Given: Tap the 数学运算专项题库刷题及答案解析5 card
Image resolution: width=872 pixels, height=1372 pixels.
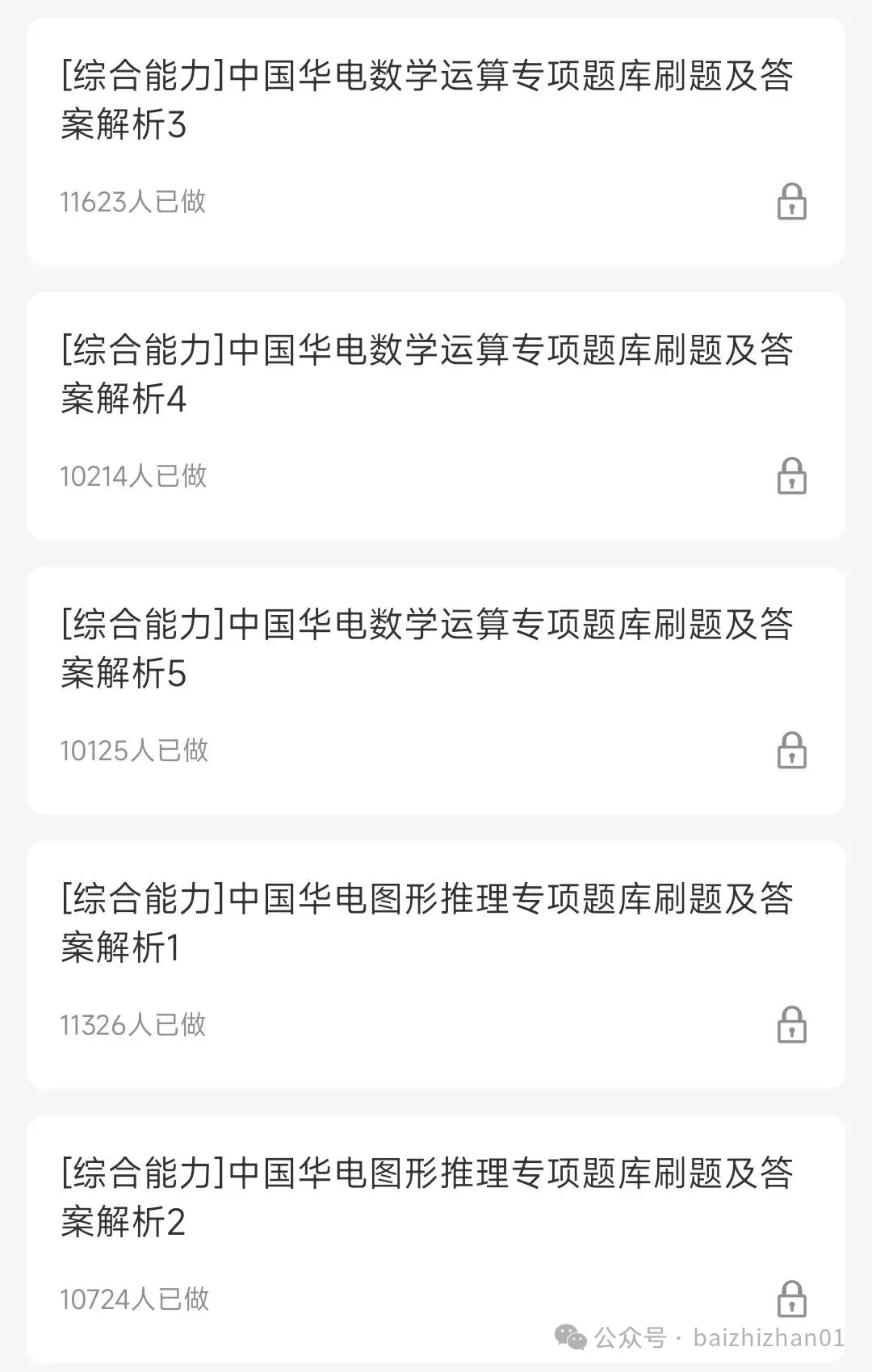Looking at the screenshot, I should click(x=428, y=649).
